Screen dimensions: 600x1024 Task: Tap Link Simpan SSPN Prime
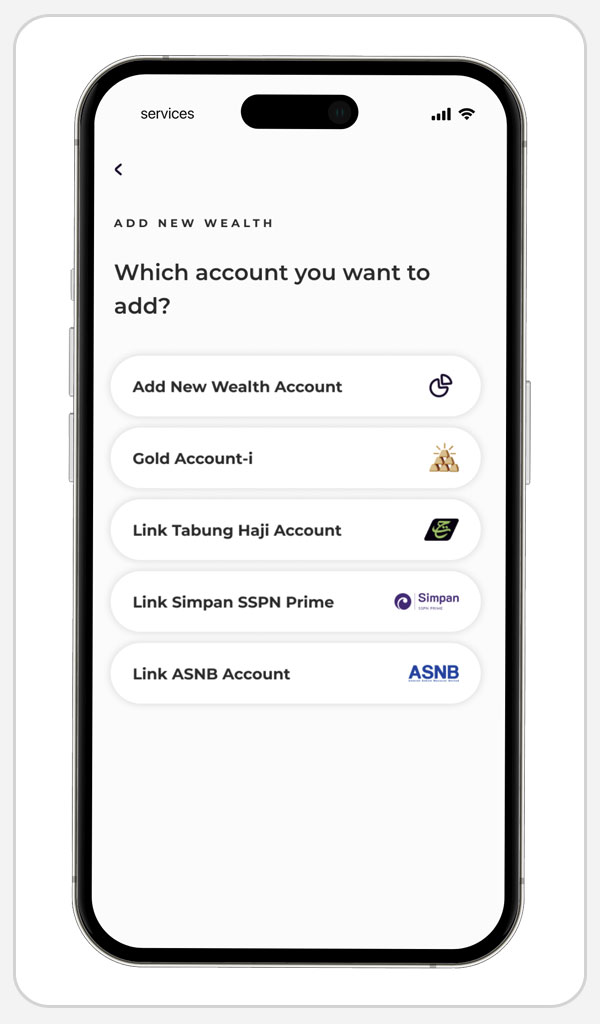pyautogui.click(x=295, y=602)
